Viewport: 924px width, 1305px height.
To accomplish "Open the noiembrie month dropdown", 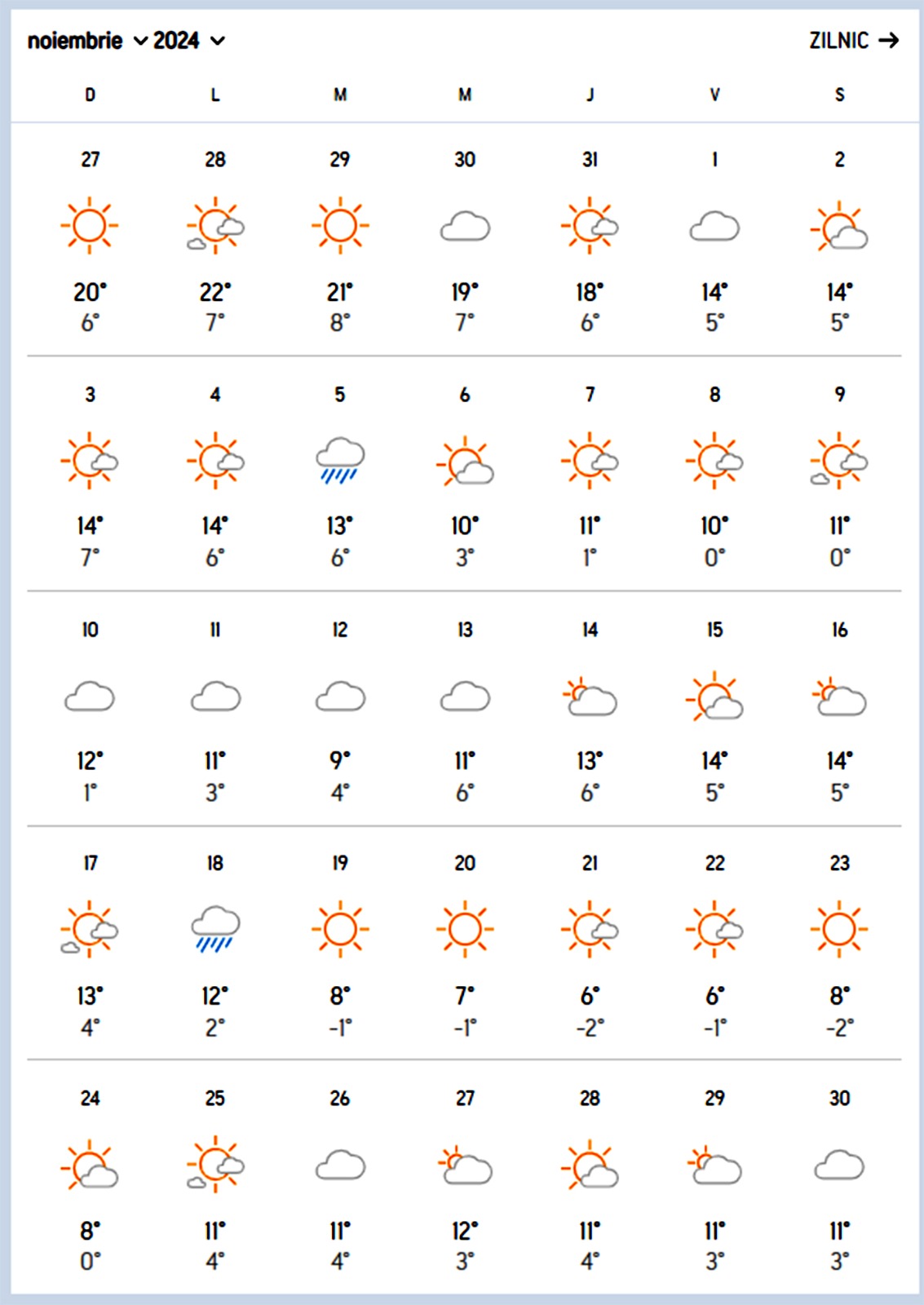I will click(87, 41).
